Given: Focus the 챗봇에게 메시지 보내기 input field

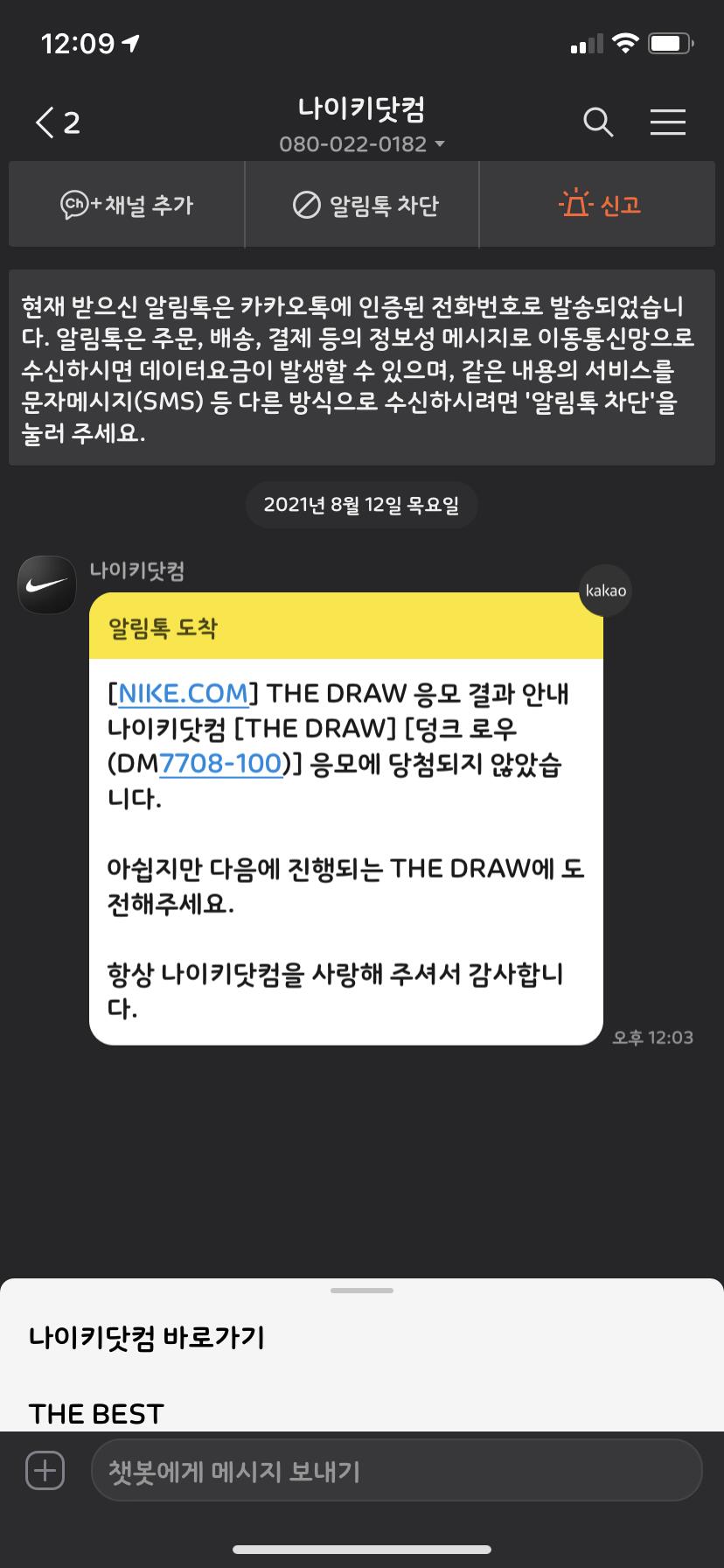Looking at the screenshot, I should [397, 1471].
